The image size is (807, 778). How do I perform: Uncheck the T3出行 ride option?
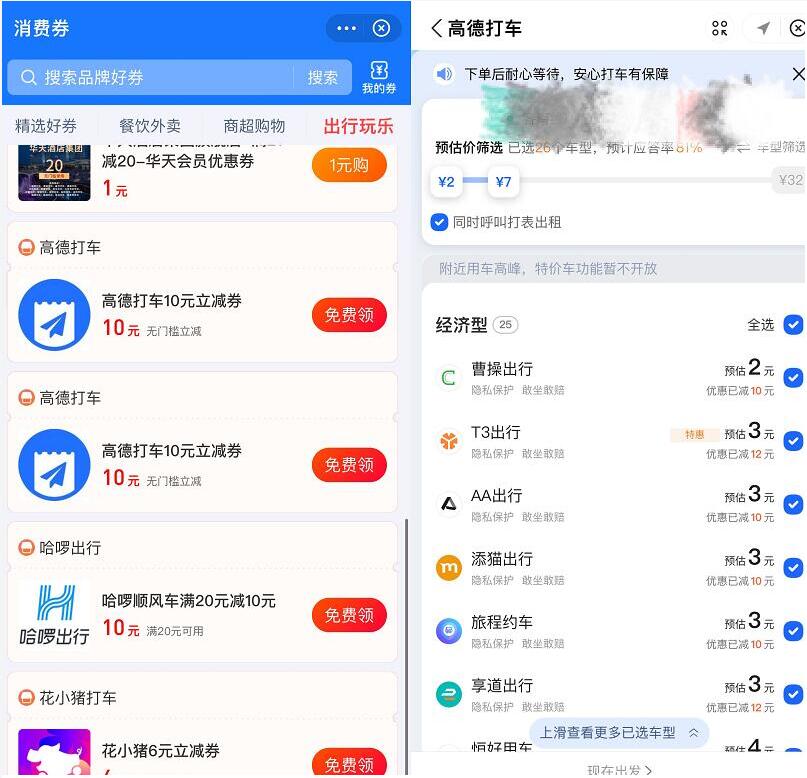pyautogui.click(x=793, y=441)
